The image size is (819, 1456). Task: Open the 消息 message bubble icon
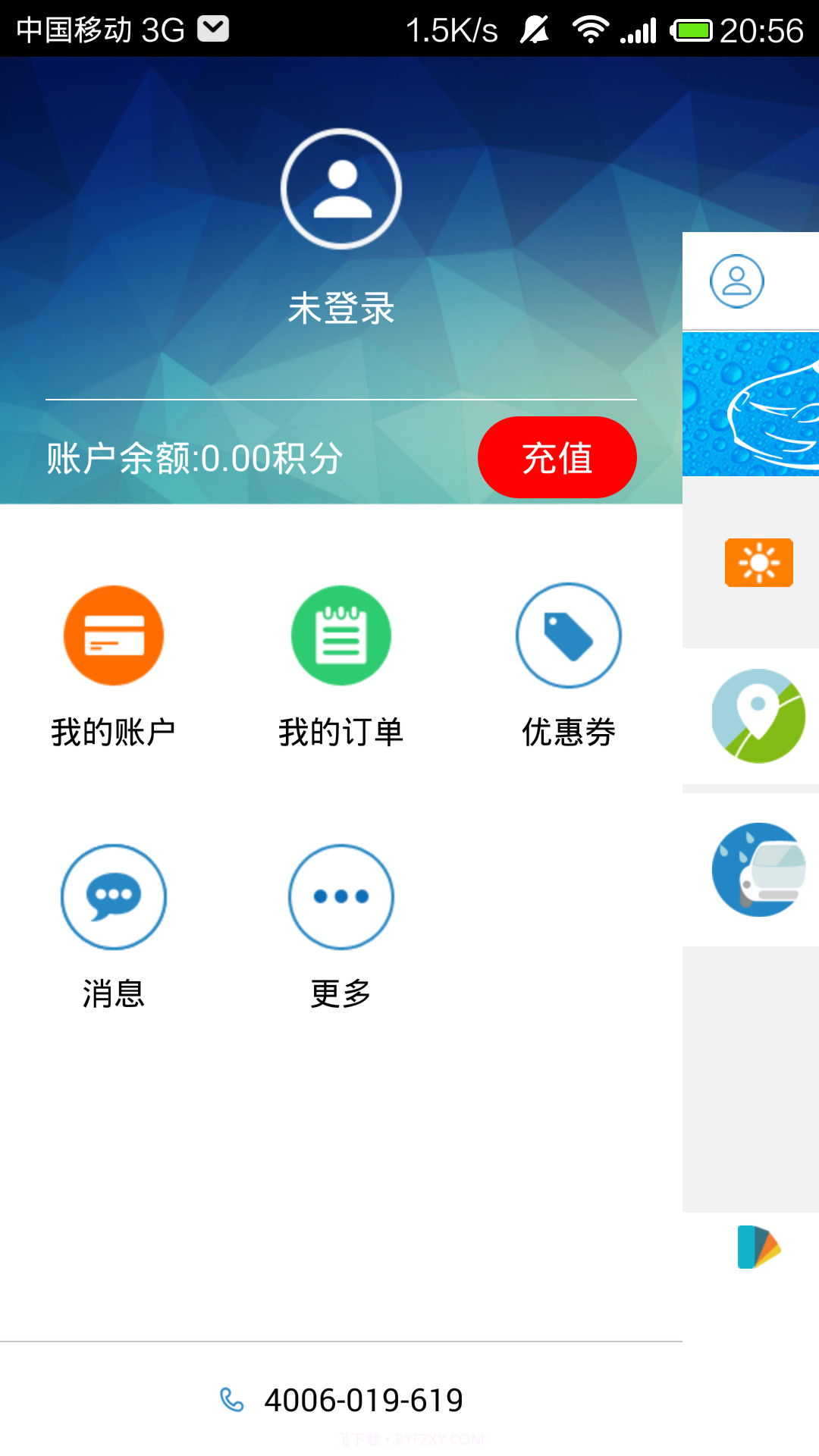tap(114, 896)
